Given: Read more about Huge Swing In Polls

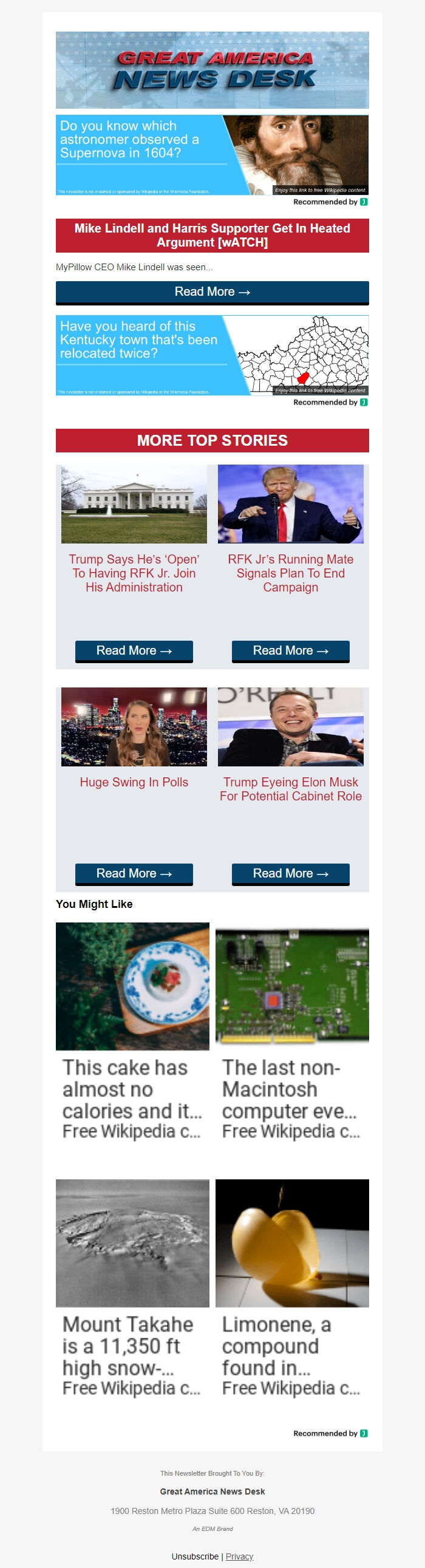Looking at the screenshot, I should tap(134, 873).
